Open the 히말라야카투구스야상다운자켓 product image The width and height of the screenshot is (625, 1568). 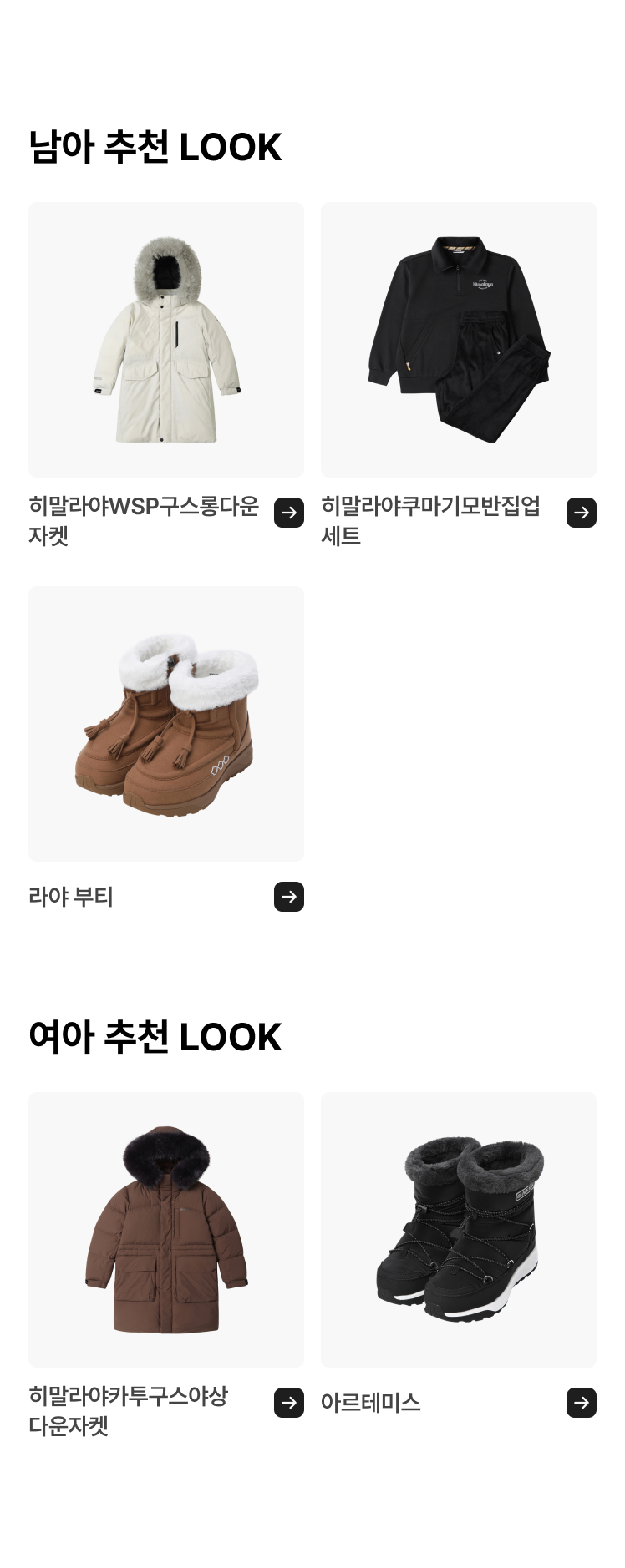click(x=166, y=1230)
